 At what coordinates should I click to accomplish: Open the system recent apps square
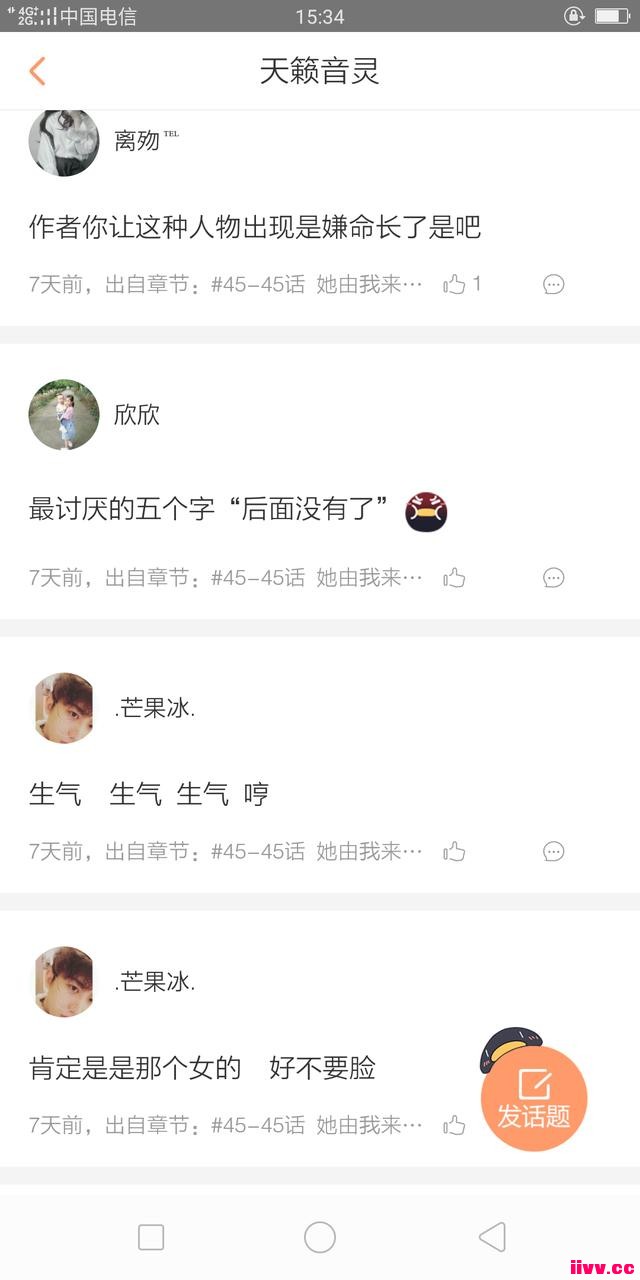click(x=151, y=1237)
